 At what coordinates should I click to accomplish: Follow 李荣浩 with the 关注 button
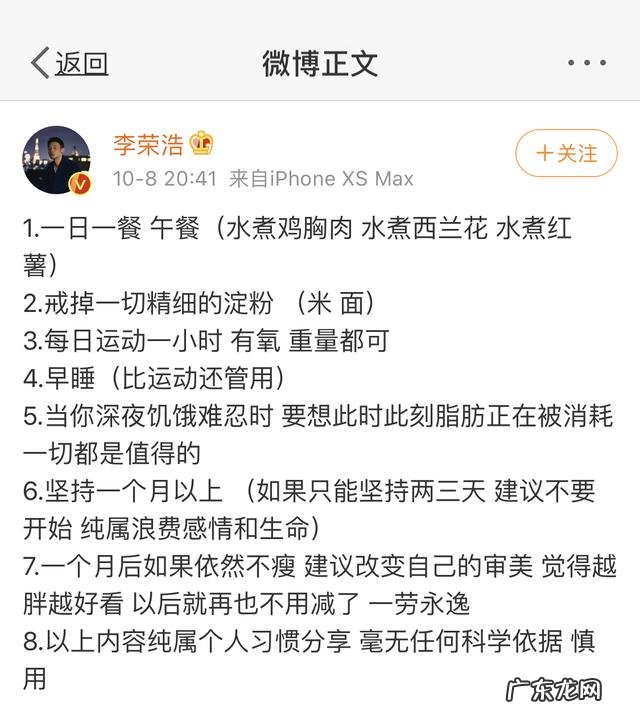pyautogui.click(x=566, y=153)
